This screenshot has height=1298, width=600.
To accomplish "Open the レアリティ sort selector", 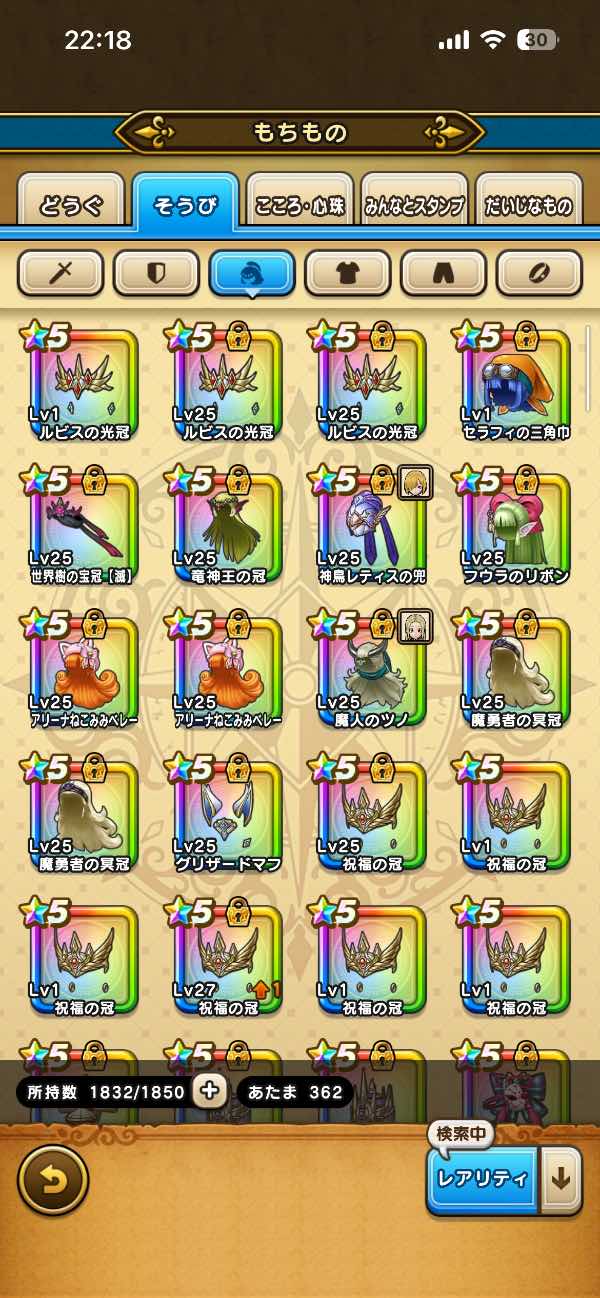I will pyautogui.click(x=483, y=1178).
